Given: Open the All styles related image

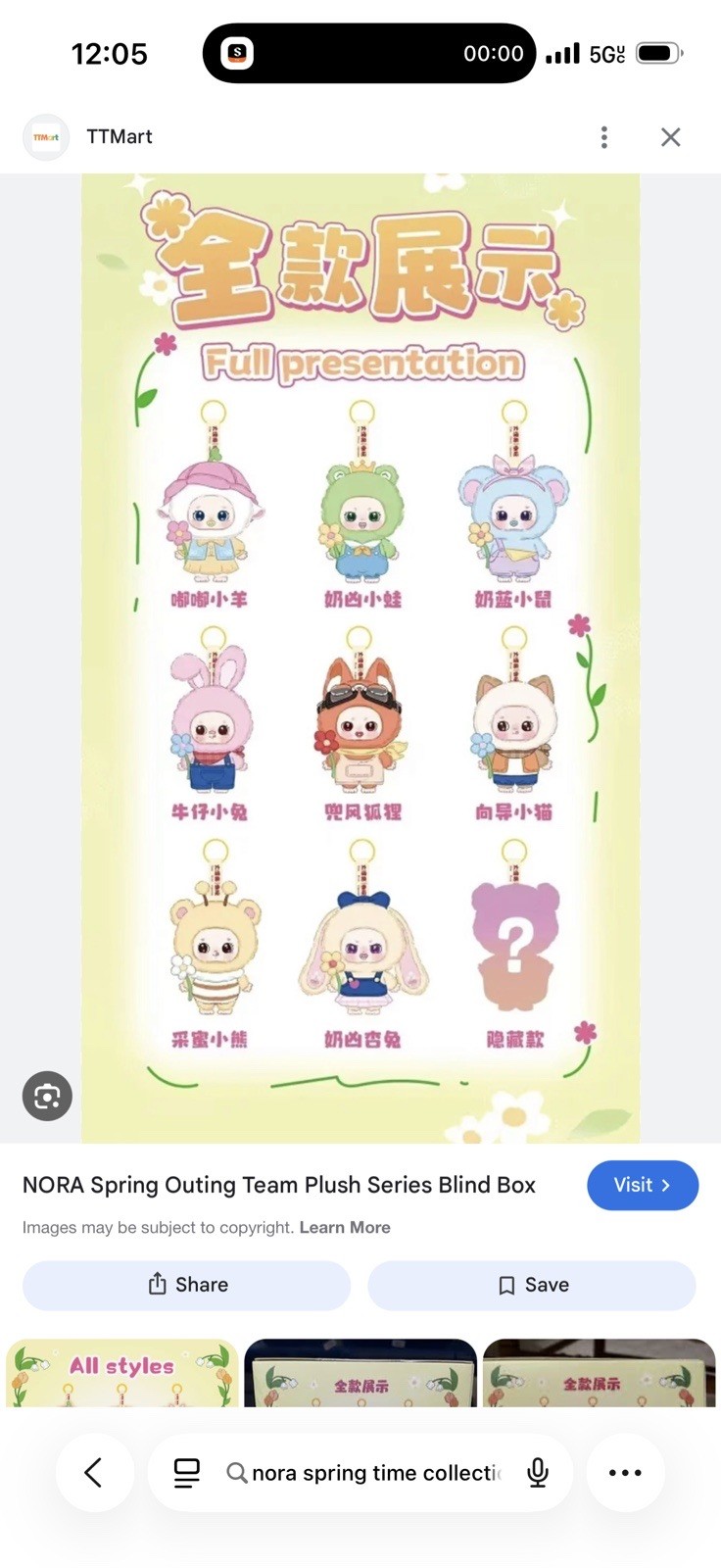Looking at the screenshot, I should [121, 1372].
